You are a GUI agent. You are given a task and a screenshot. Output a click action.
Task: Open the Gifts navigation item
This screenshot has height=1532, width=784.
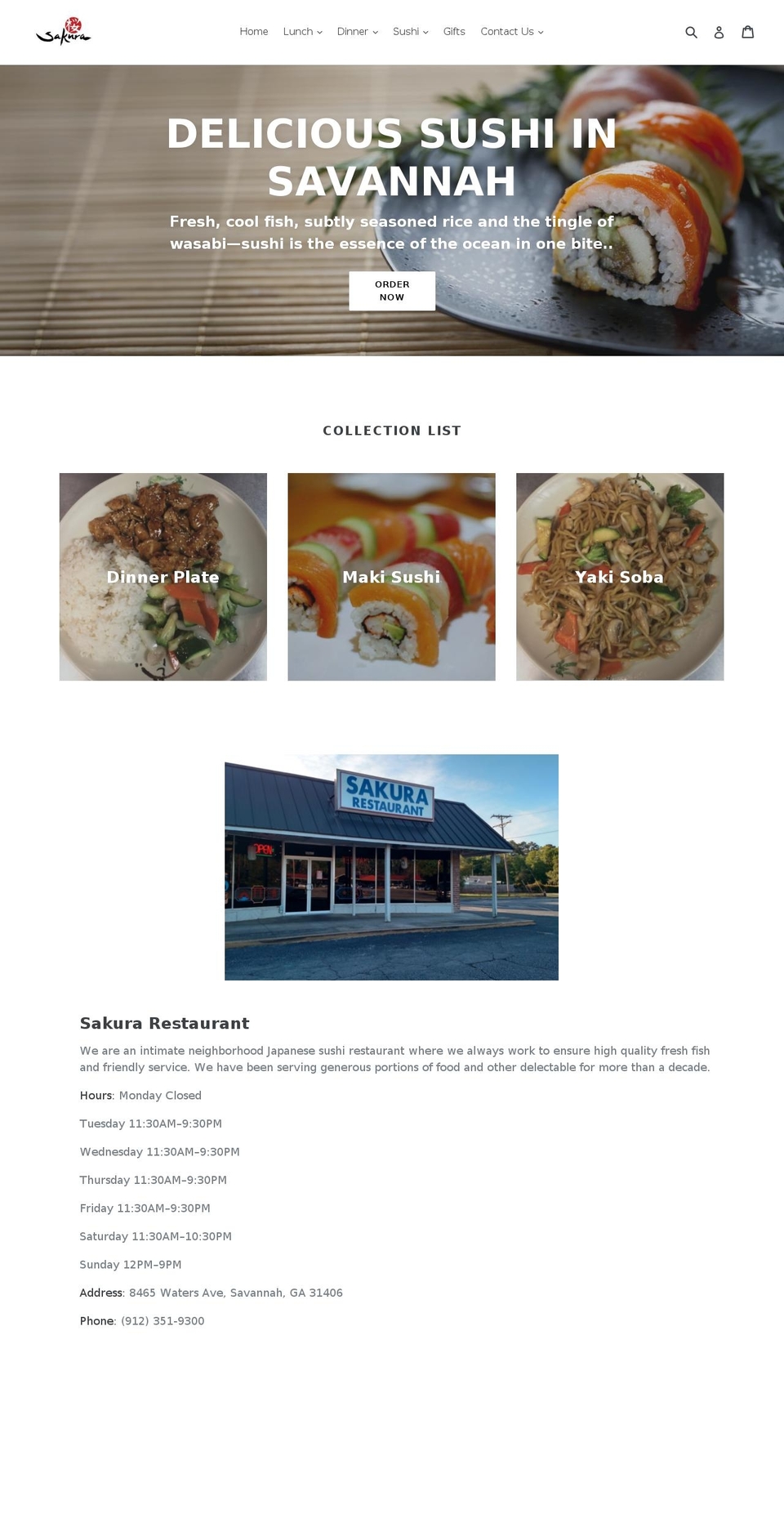(453, 32)
